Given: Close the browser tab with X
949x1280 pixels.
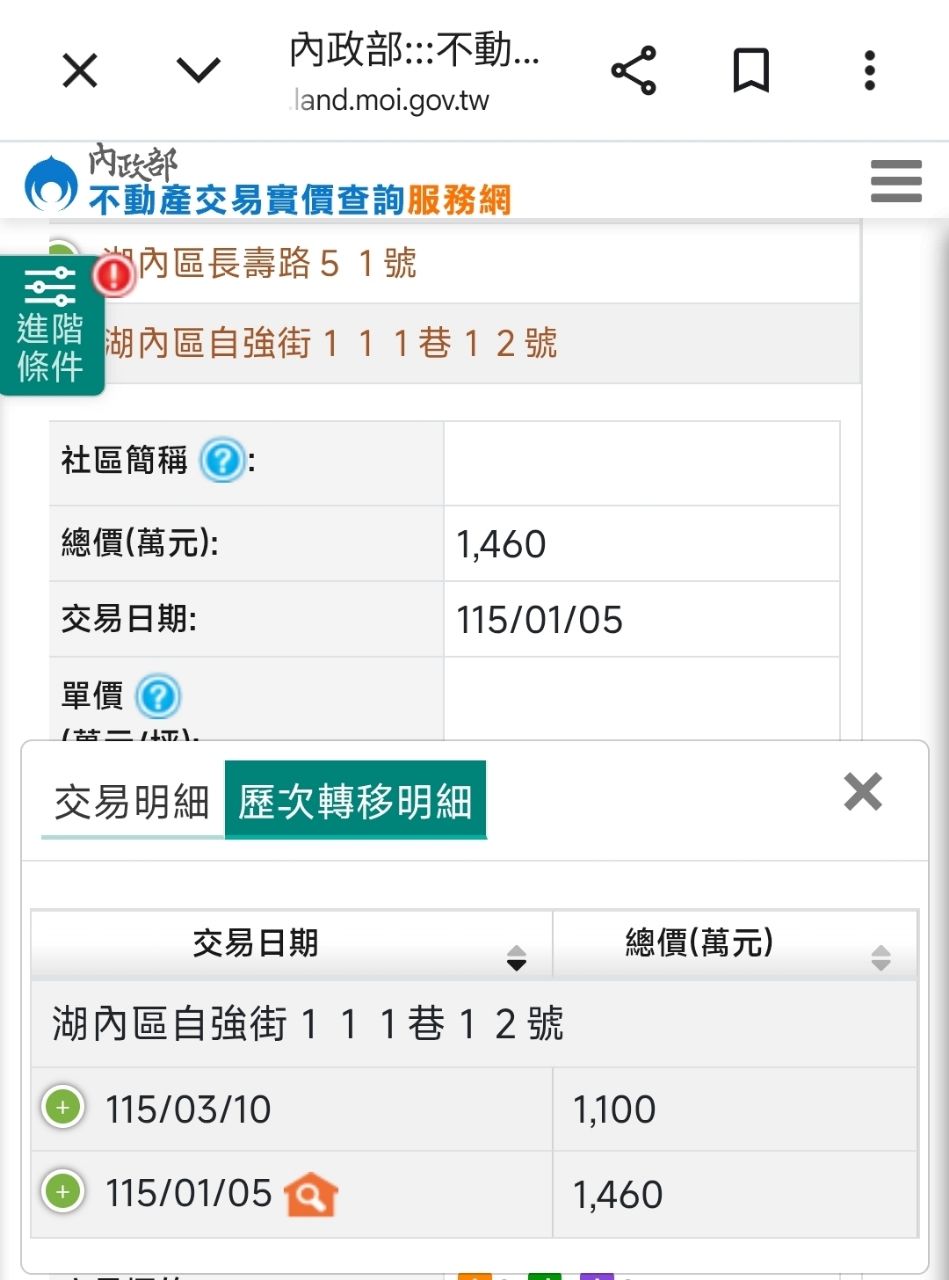Looking at the screenshot, I should (80, 71).
